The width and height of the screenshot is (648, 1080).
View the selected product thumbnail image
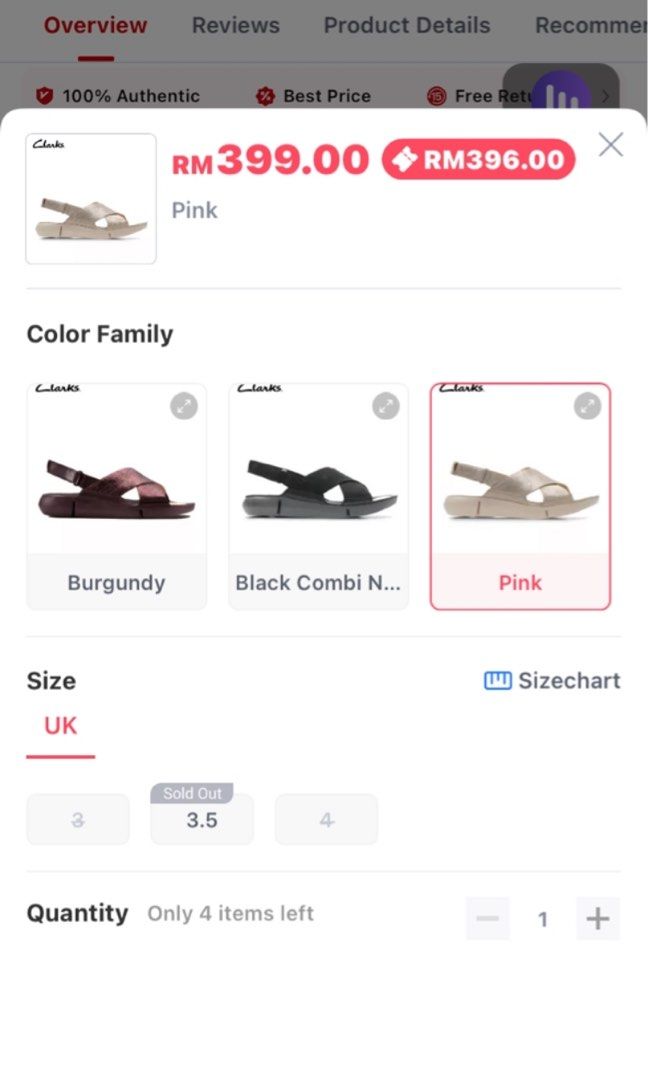click(91, 199)
